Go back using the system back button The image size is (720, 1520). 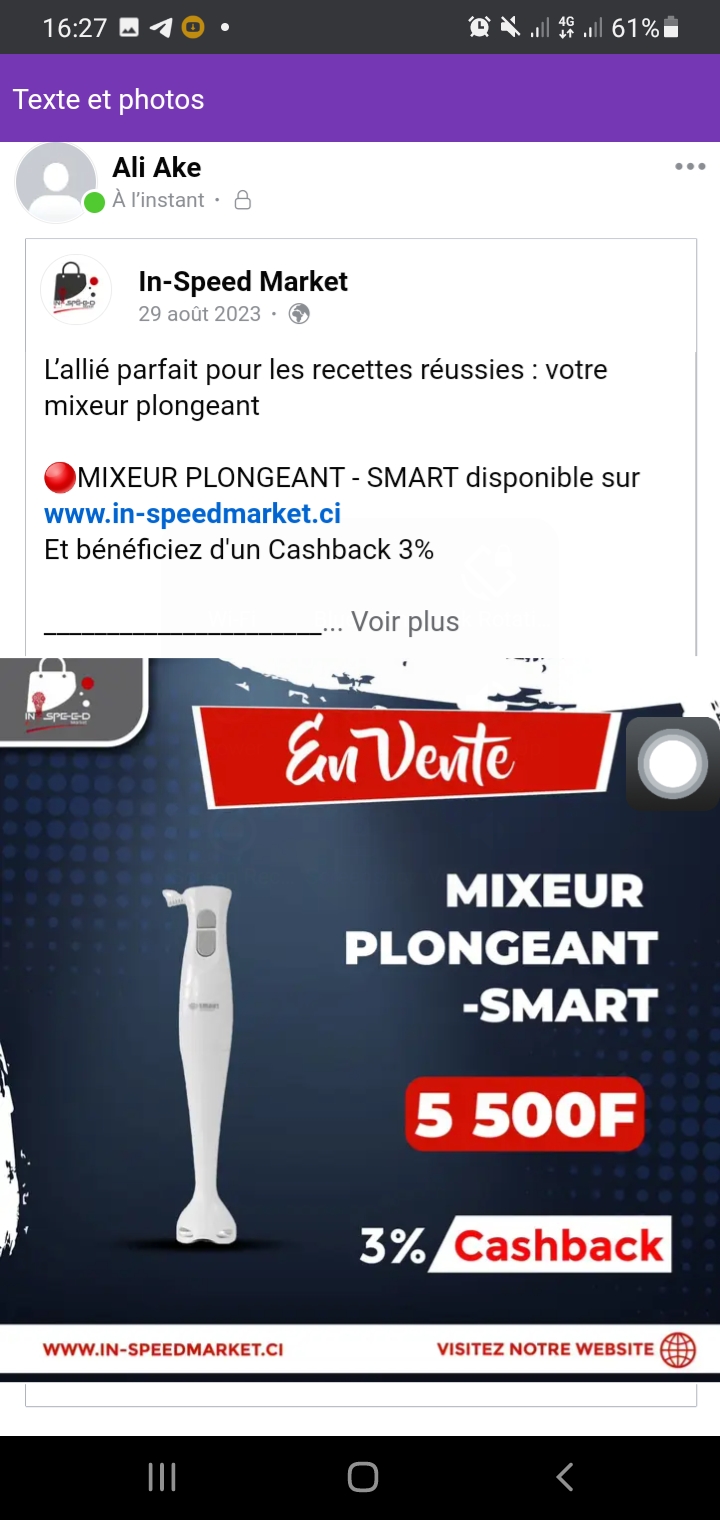(564, 1477)
